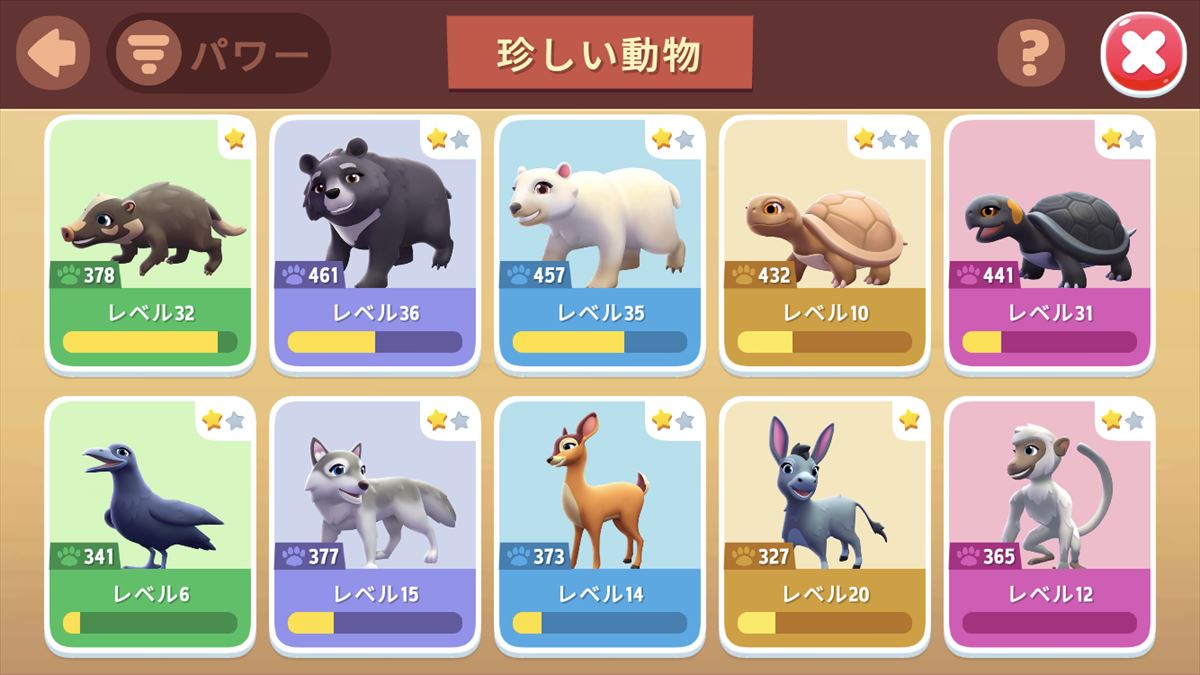Open the donkey card, level 20
The height and width of the screenshot is (675, 1200).
(825, 523)
